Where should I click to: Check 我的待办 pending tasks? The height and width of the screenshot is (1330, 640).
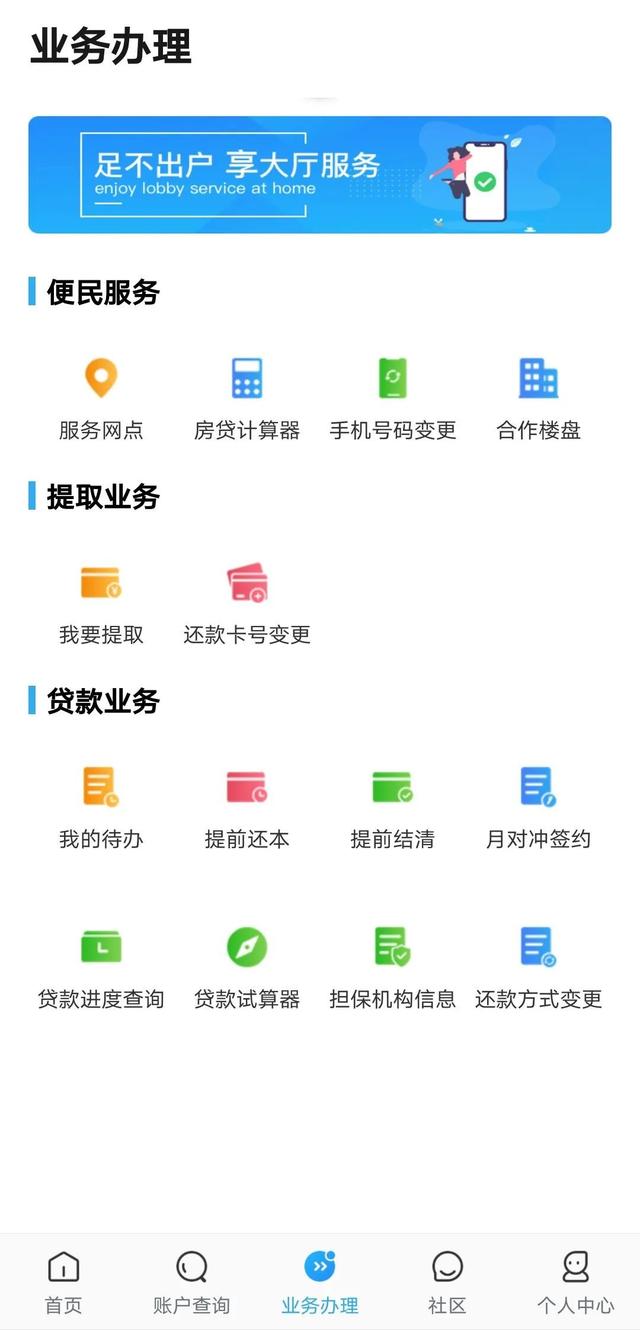101,808
